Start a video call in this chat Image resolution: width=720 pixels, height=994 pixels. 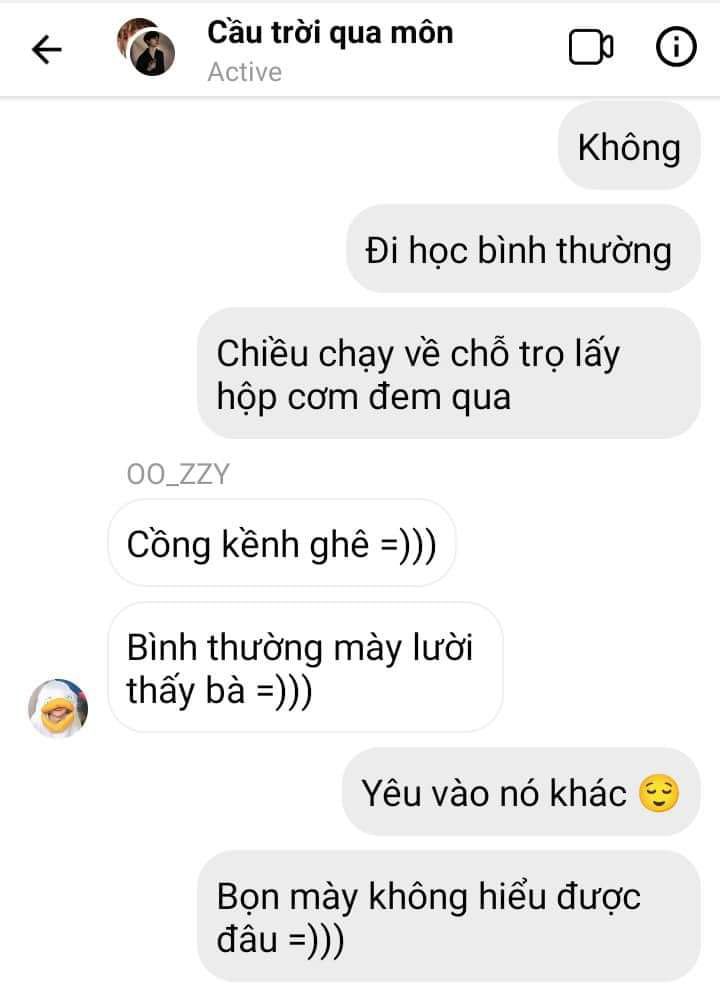click(591, 48)
